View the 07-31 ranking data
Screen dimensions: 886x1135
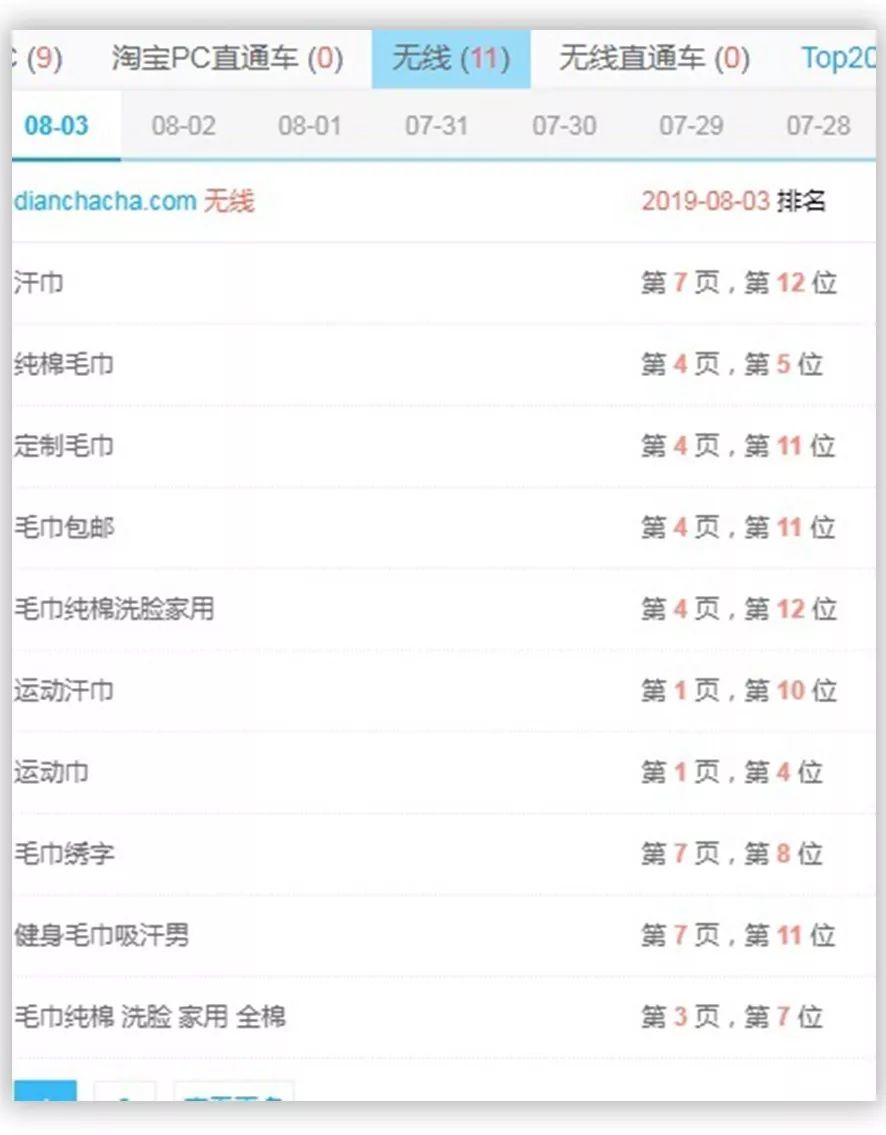(x=436, y=126)
